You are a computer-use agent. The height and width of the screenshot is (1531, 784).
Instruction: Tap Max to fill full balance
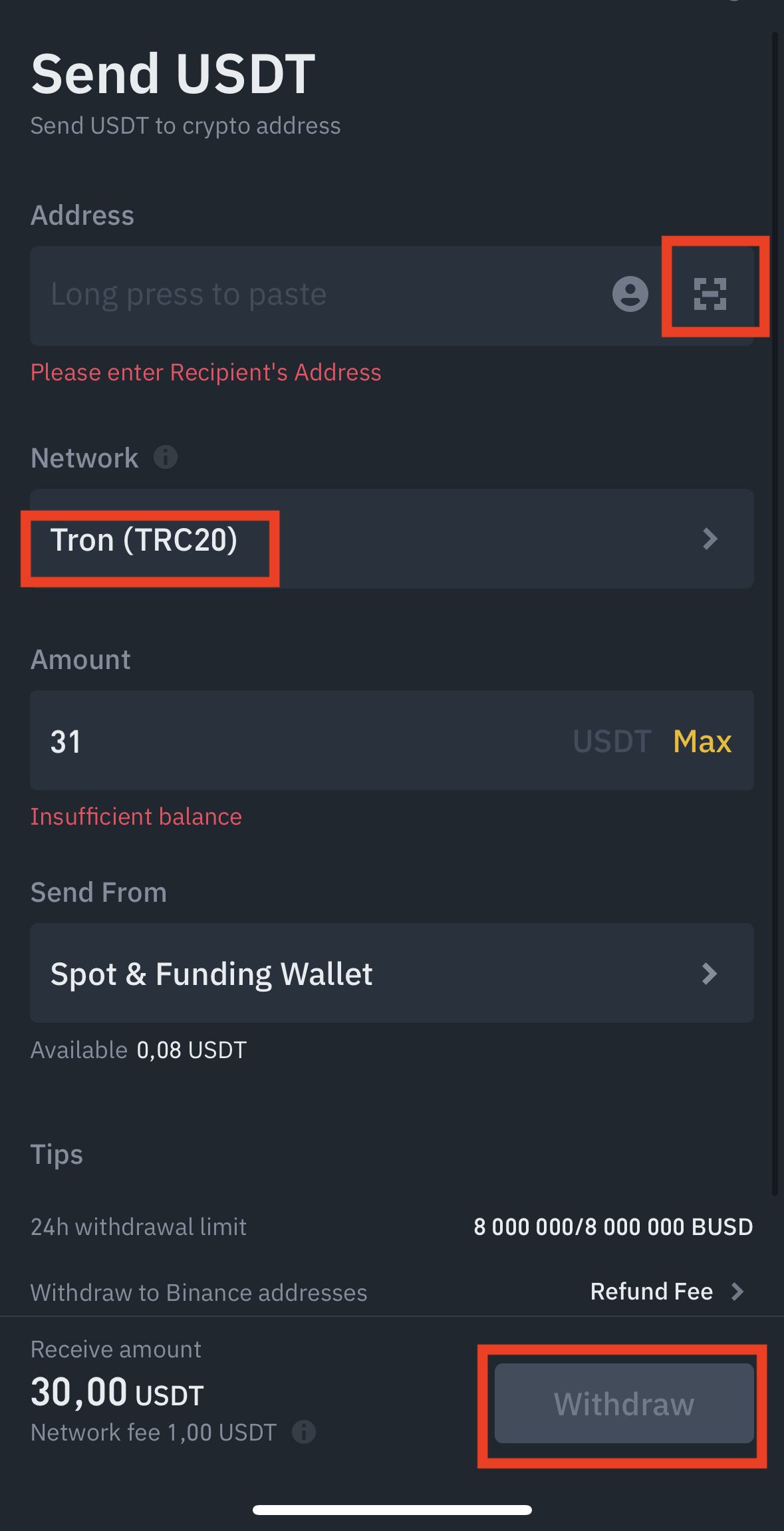(702, 741)
